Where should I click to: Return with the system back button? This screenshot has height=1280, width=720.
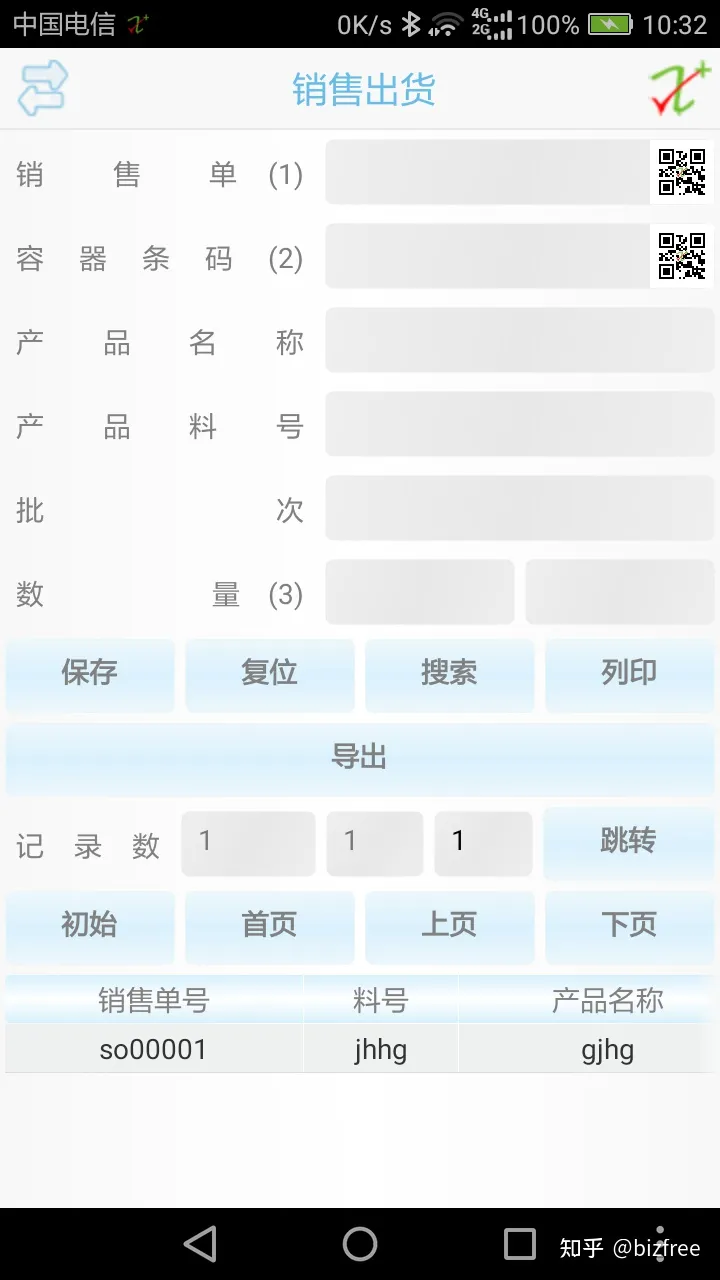point(201,1244)
